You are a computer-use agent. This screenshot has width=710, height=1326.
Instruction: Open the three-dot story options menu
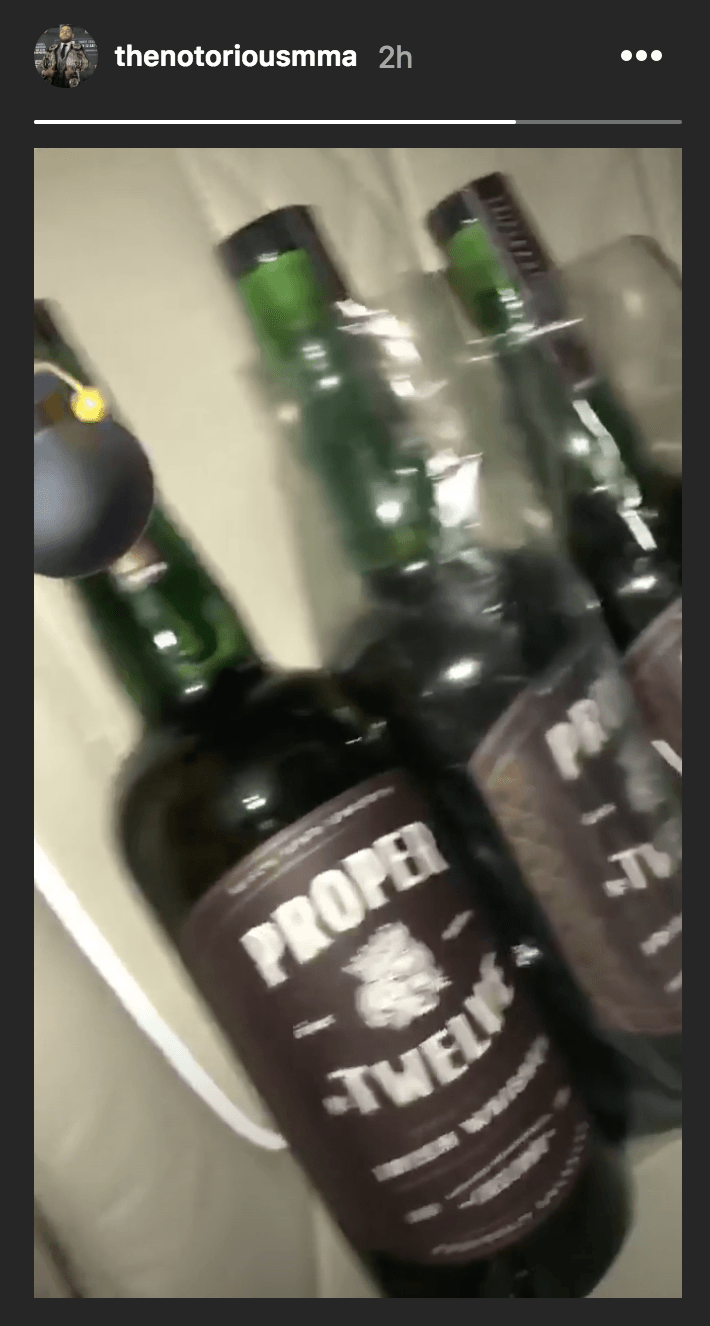coord(641,57)
